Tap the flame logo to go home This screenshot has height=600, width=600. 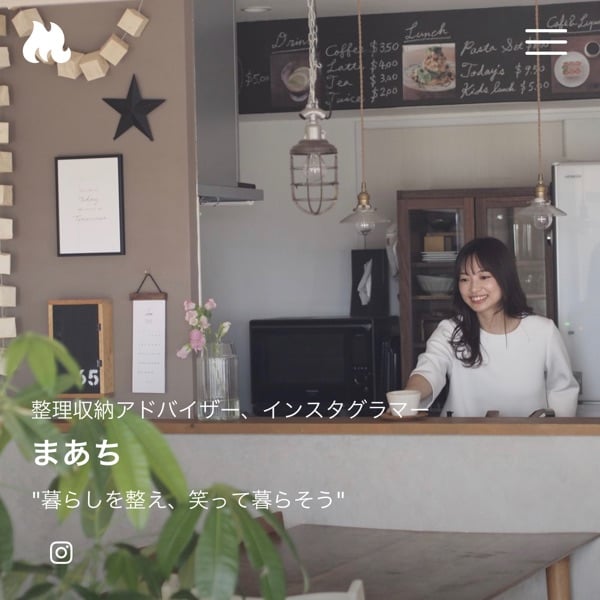[x=46, y=42]
